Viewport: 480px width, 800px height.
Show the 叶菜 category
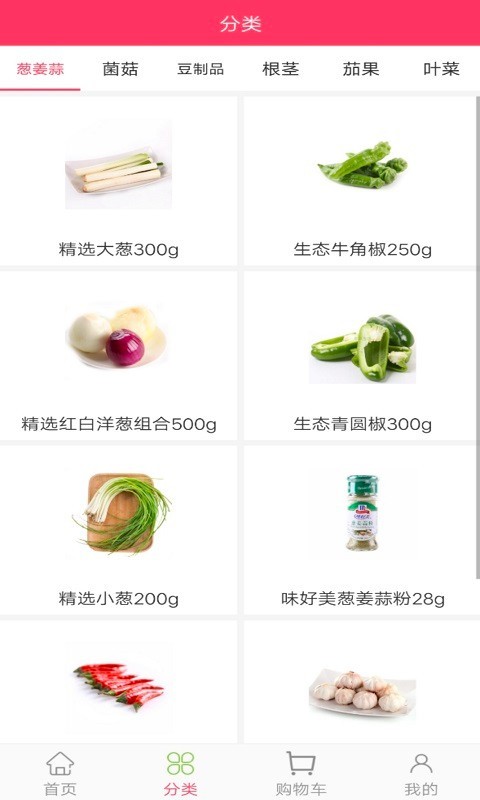441,69
